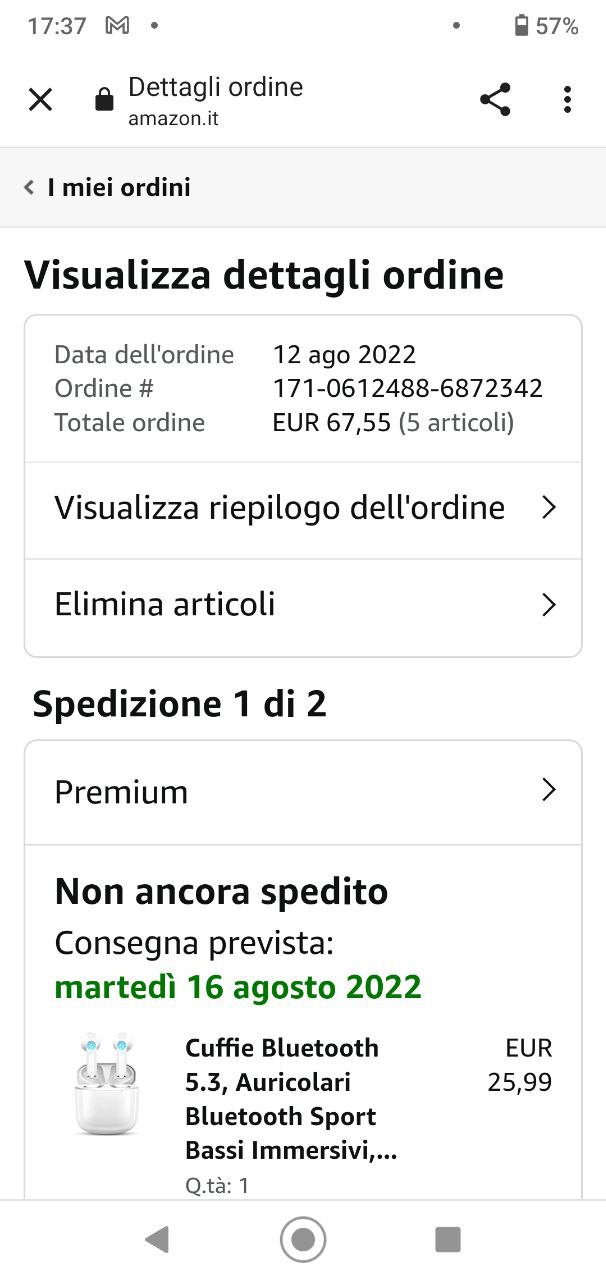Close the browser tab with the X
606x1280 pixels.
click(x=40, y=100)
